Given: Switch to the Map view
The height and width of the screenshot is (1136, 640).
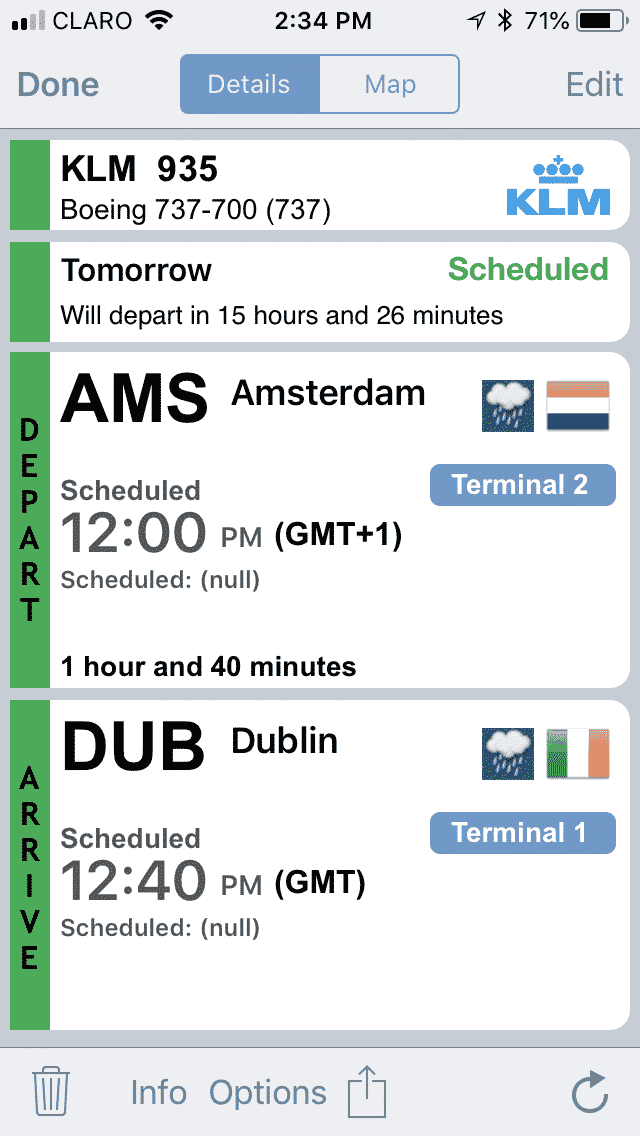Looking at the screenshot, I should tap(390, 84).
